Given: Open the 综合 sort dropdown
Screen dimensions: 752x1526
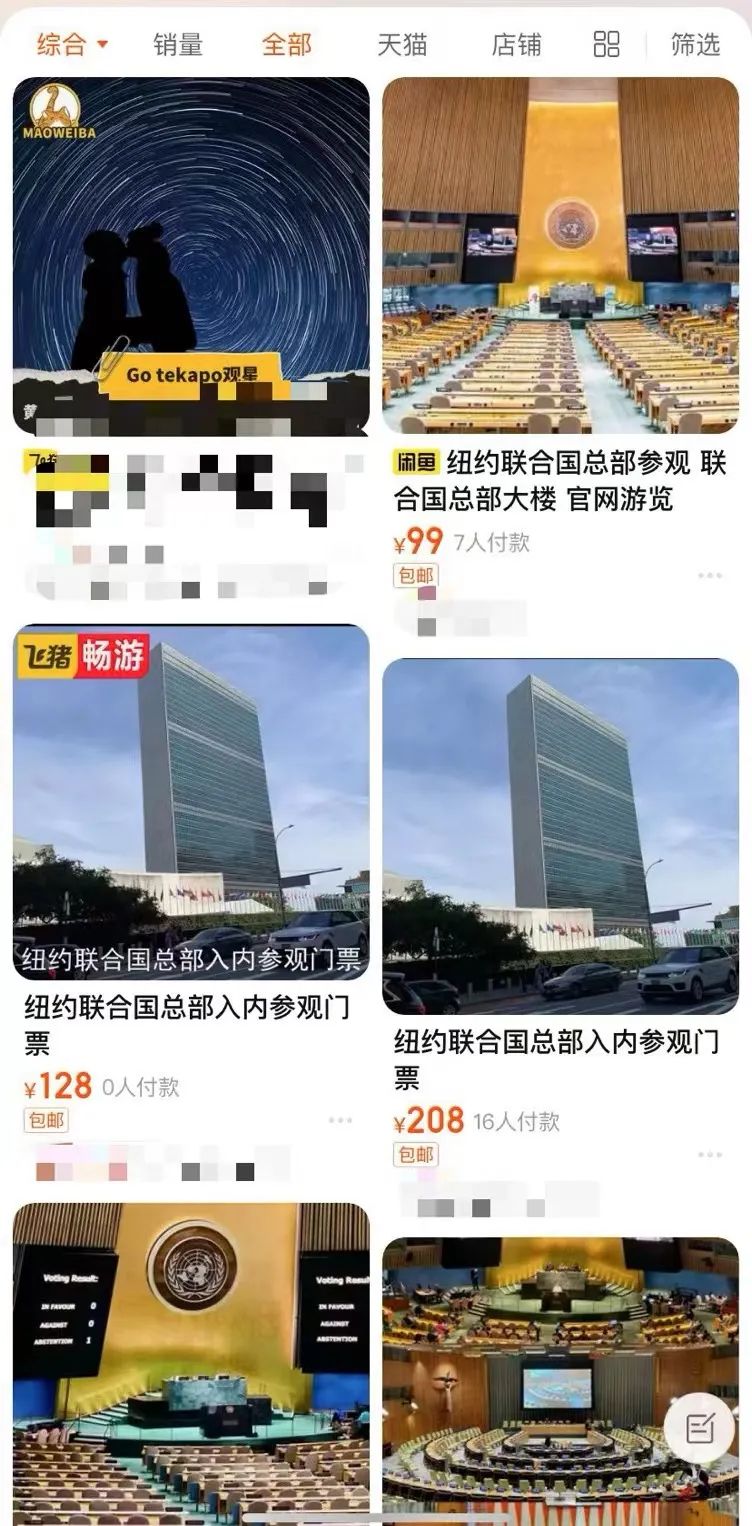Looking at the screenshot, I should pyautogui.click(x=72, y=44).
